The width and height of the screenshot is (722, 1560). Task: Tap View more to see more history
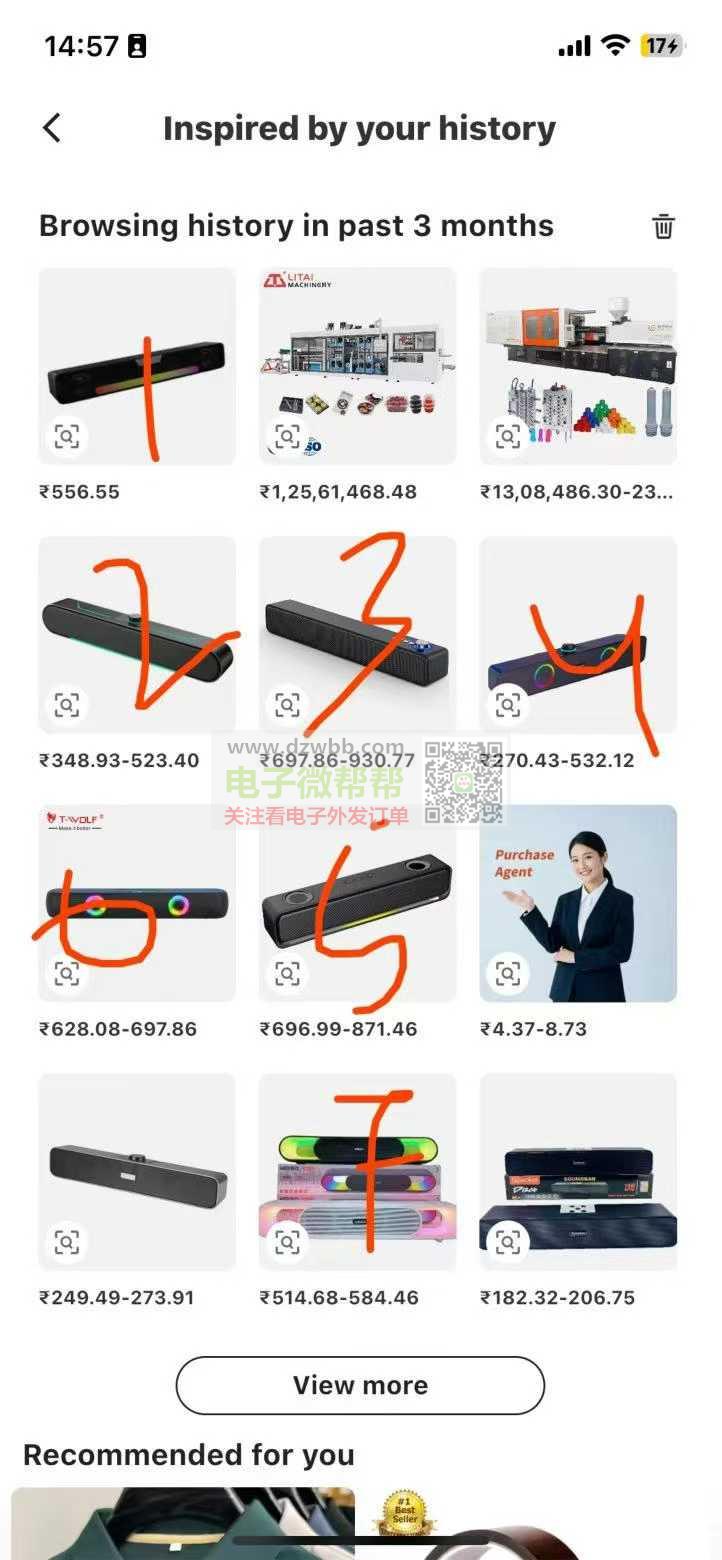[360, 1385]
